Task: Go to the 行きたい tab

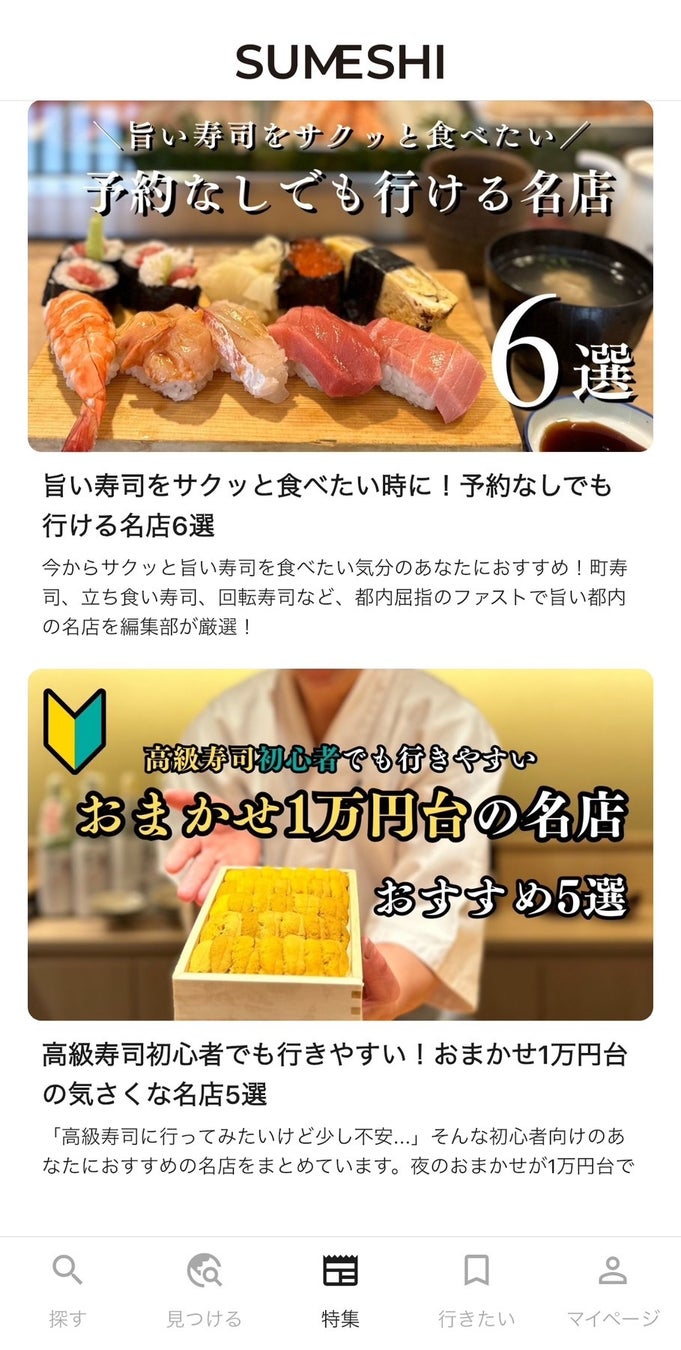Action: click(476, 1290)
